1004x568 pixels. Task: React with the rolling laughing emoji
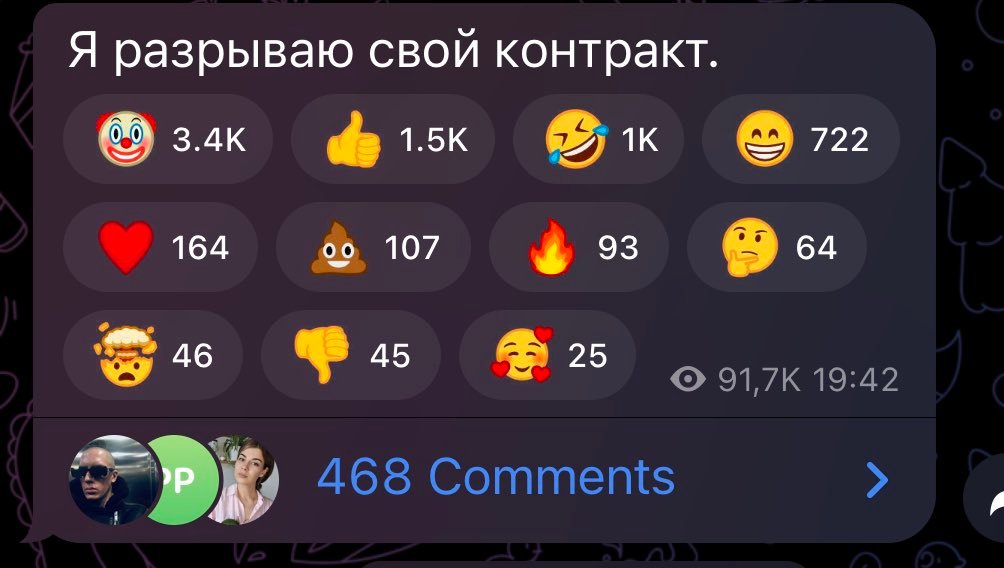click(598, 140)
